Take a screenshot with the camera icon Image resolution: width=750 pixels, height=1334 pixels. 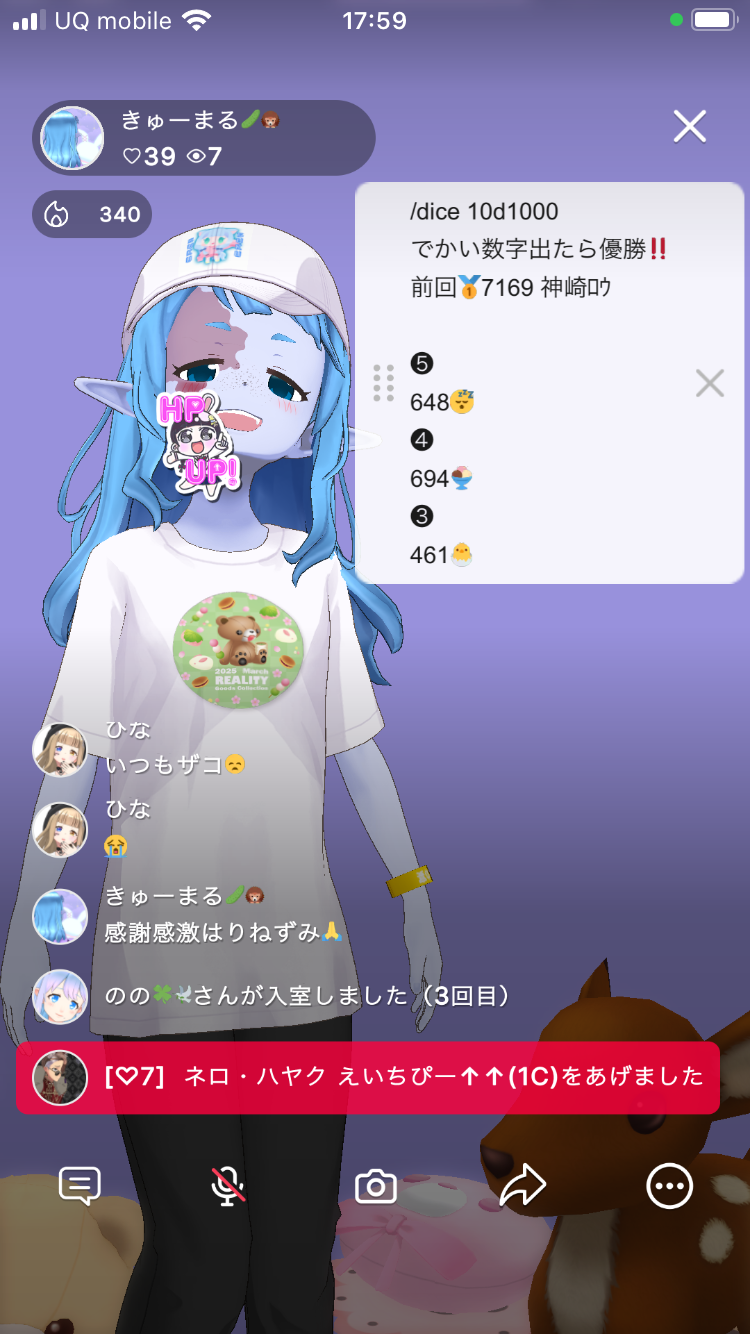click(376, 1187)
